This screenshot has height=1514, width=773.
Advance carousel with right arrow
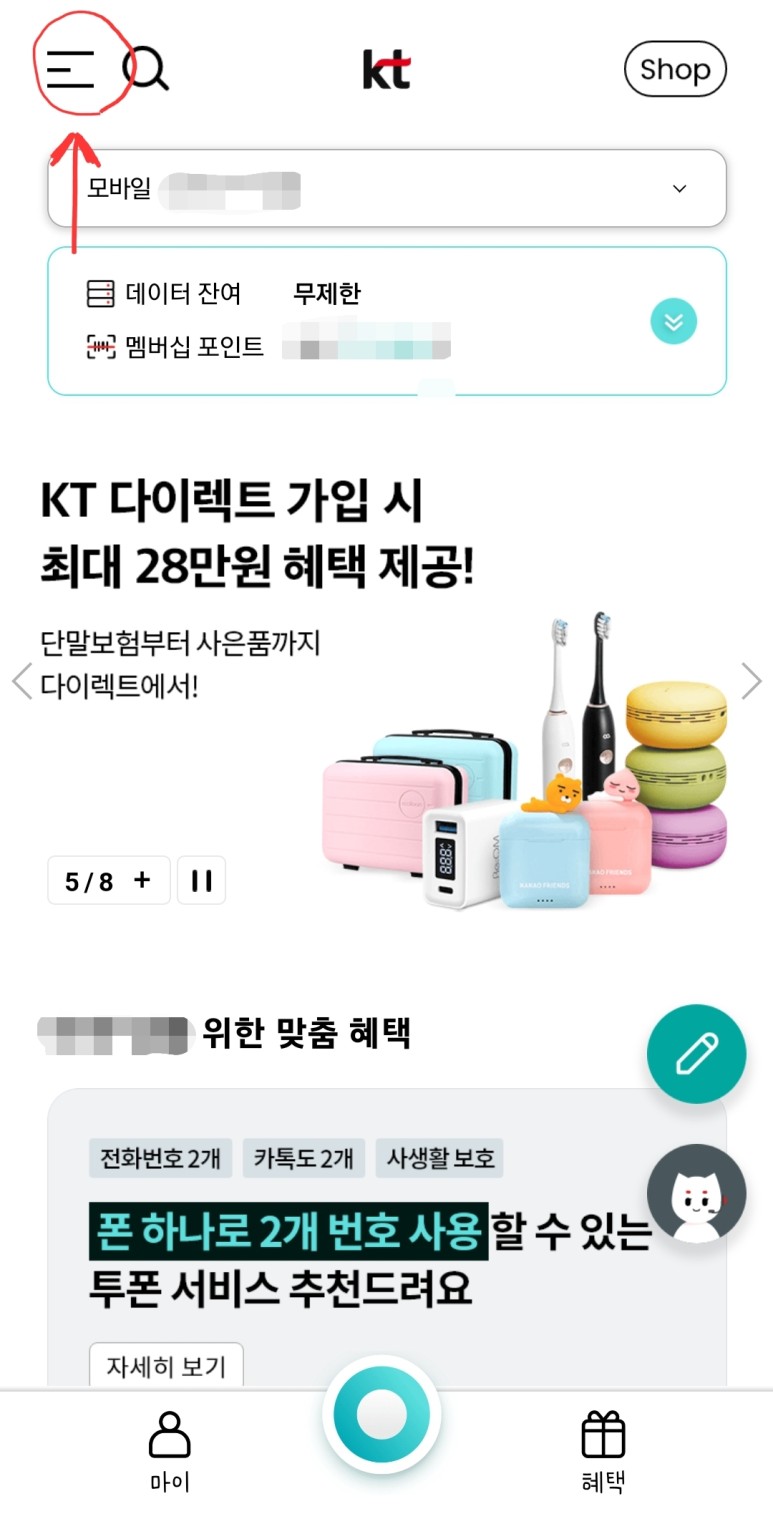(751, 681)
